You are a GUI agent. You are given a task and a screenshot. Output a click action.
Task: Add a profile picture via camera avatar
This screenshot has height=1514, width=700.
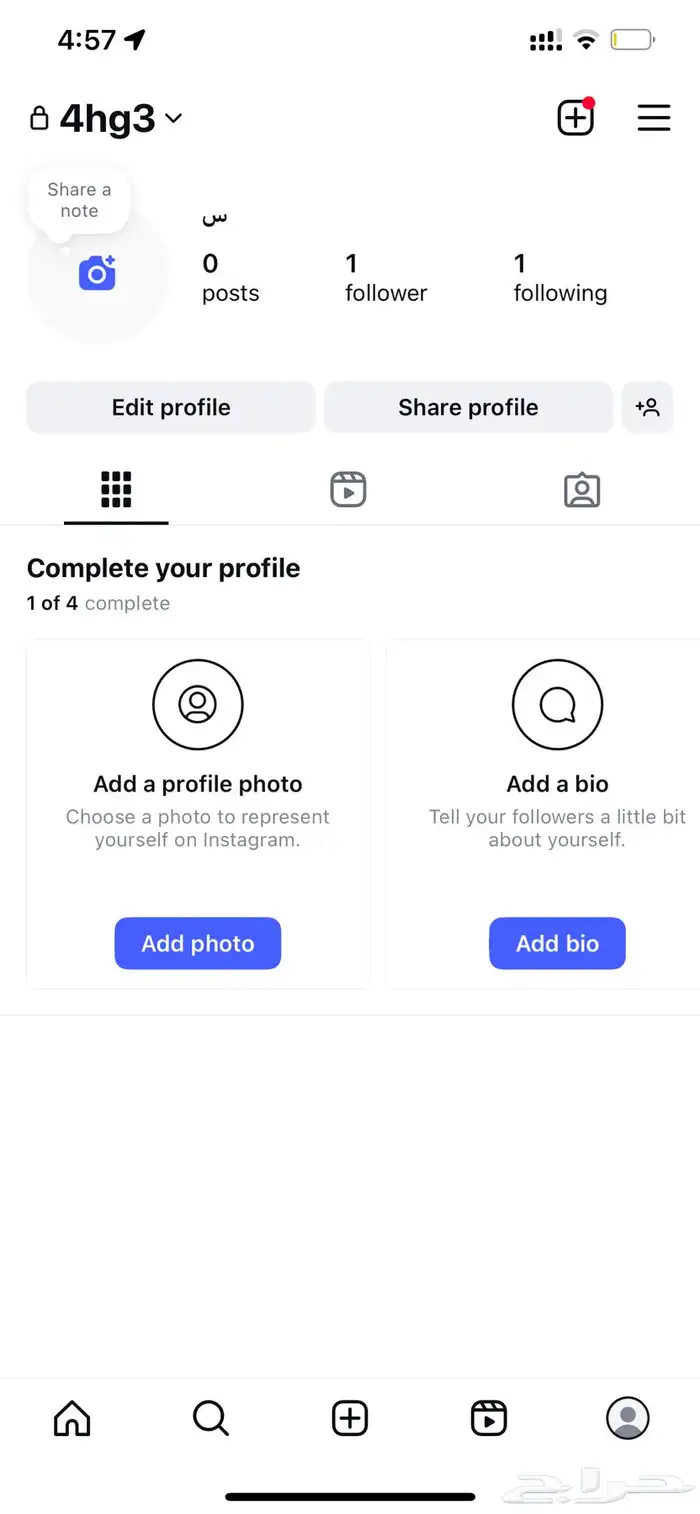[97, 272]
